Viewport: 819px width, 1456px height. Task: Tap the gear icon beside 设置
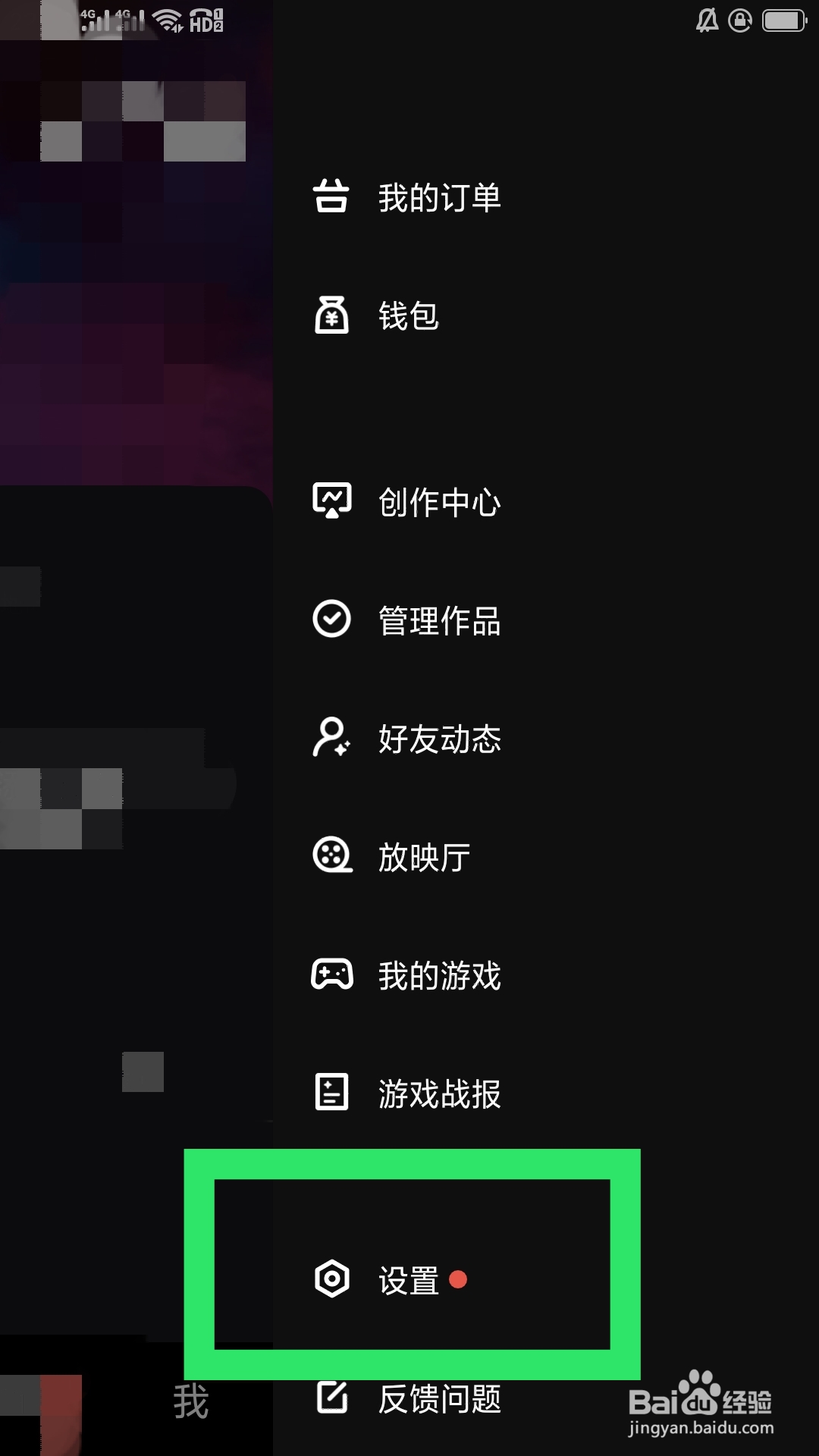pos(331,1280)
